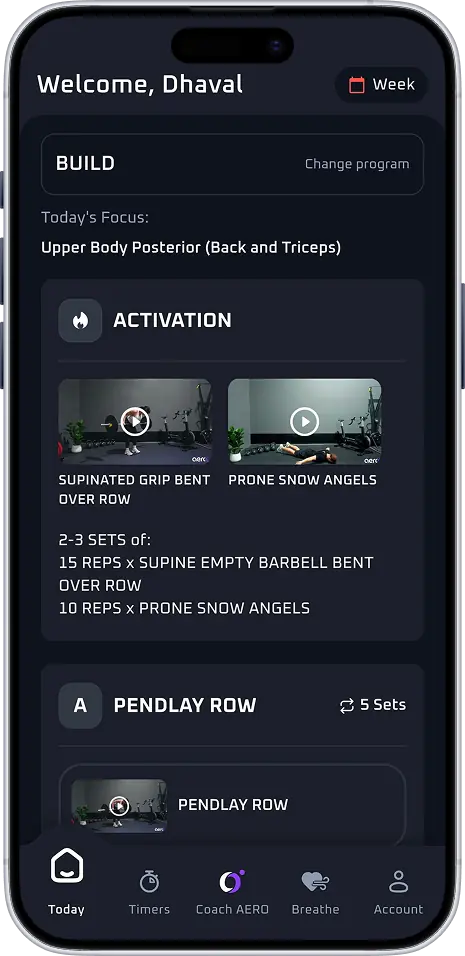
Task: Play the Supinated Grip Bent Over Row video
Action: pos(135,421)
